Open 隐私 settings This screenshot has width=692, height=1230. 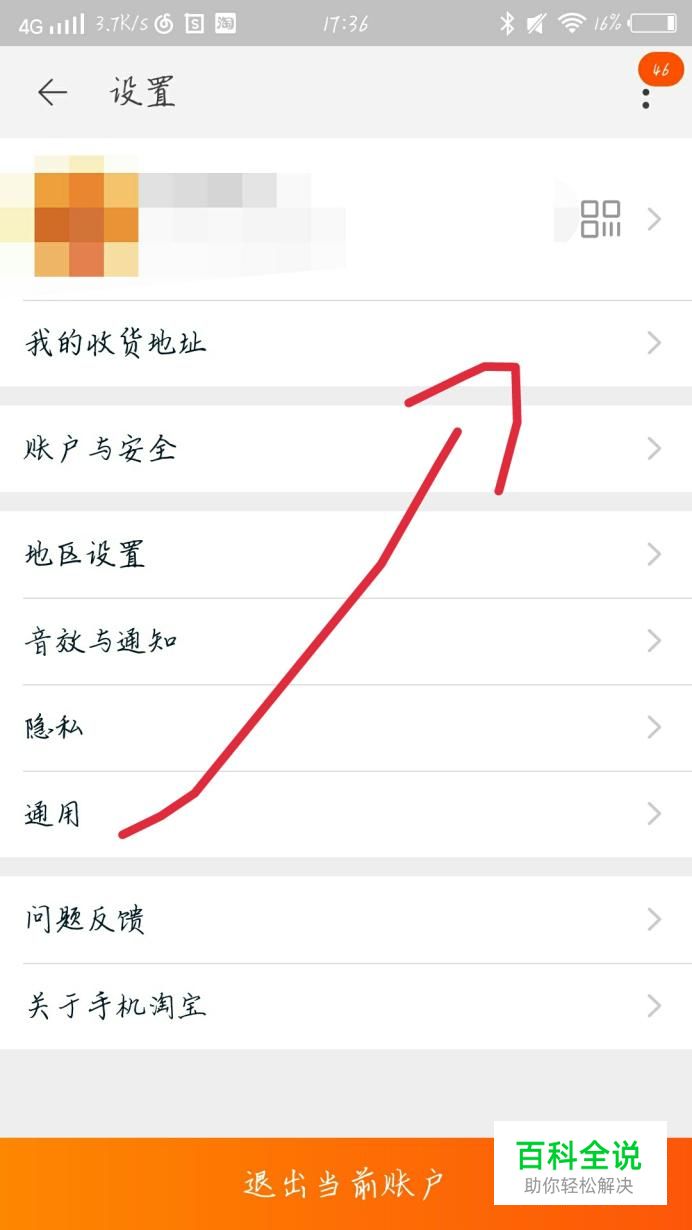[x=346, y=727]
